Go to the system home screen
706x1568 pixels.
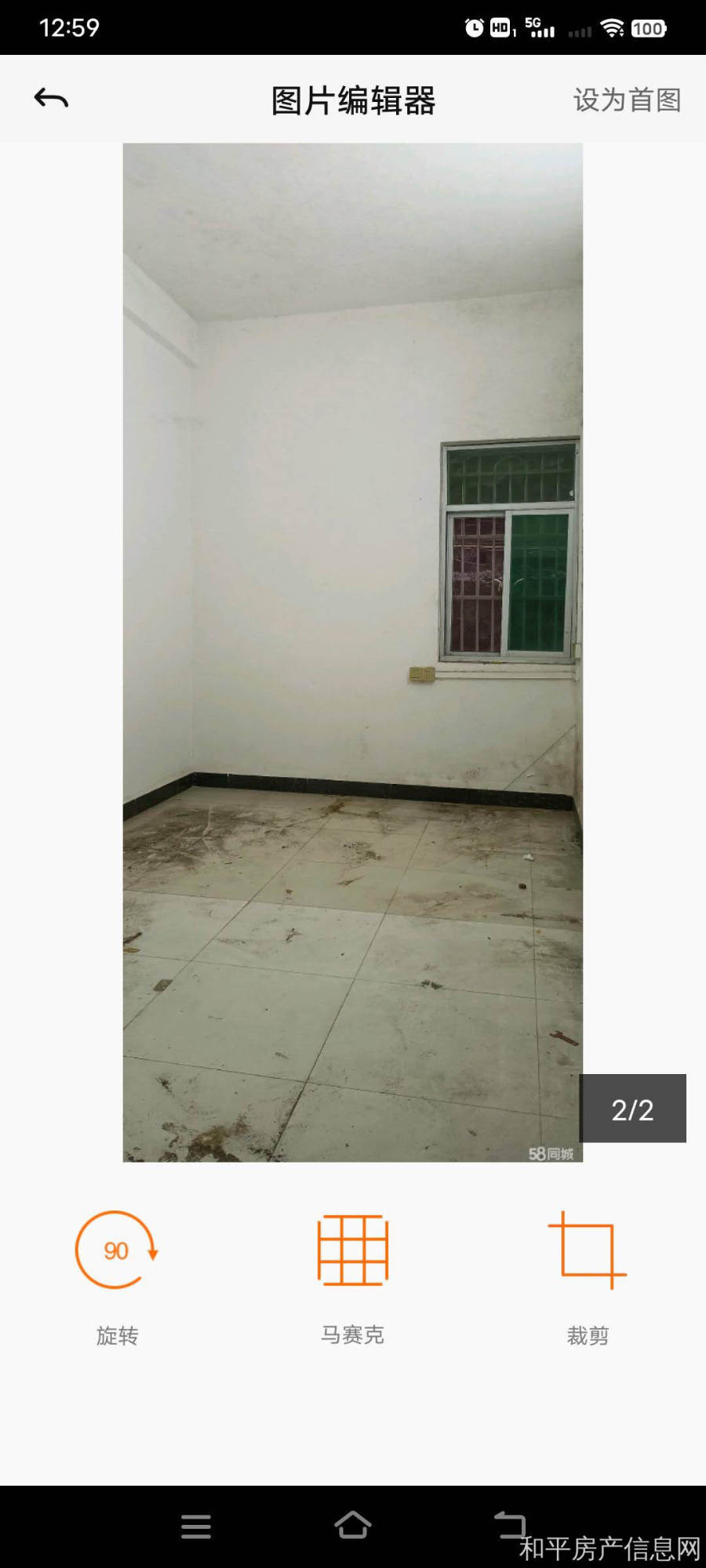[352, 1526]
